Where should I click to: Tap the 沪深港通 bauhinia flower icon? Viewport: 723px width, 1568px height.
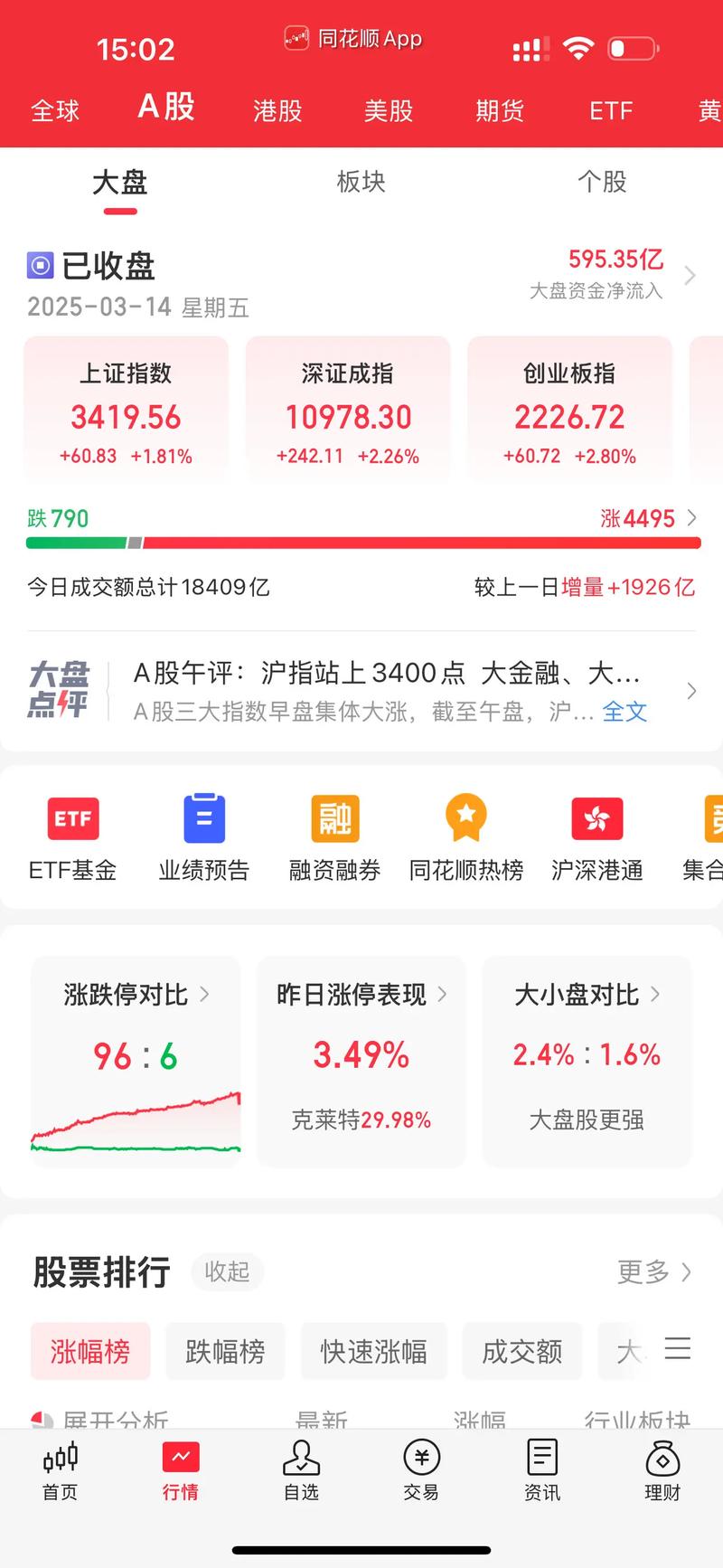596,818
